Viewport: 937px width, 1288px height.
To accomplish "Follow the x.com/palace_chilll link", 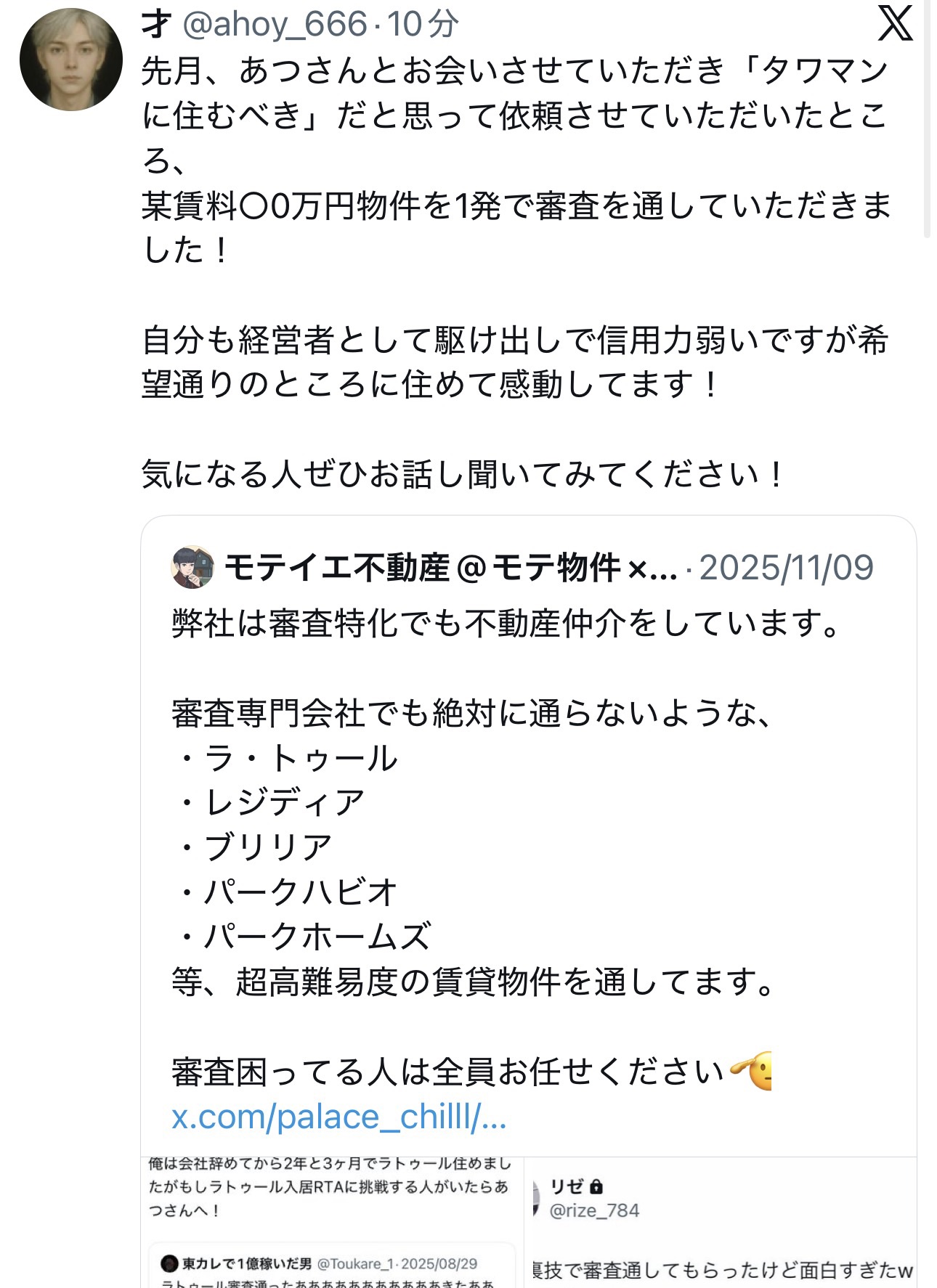I will pyautogui.click(x=338, y=1117).
